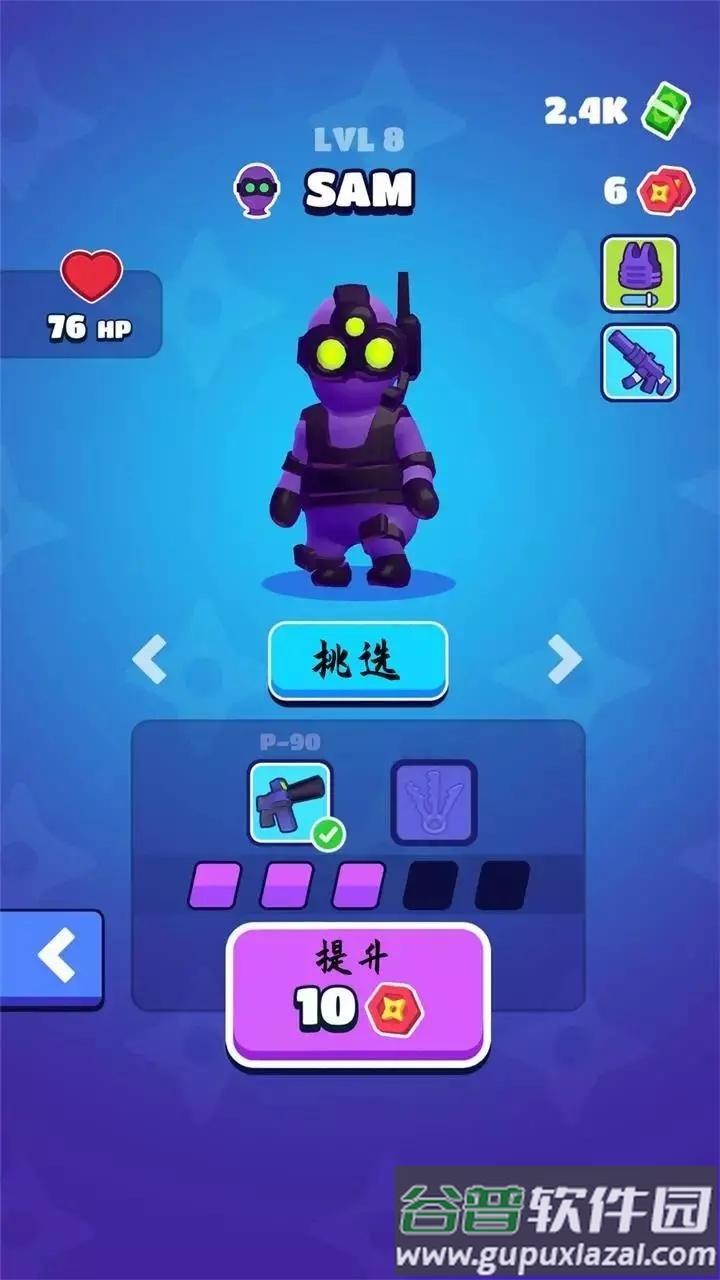
Task: Go to the previous character
Action: 150,660
